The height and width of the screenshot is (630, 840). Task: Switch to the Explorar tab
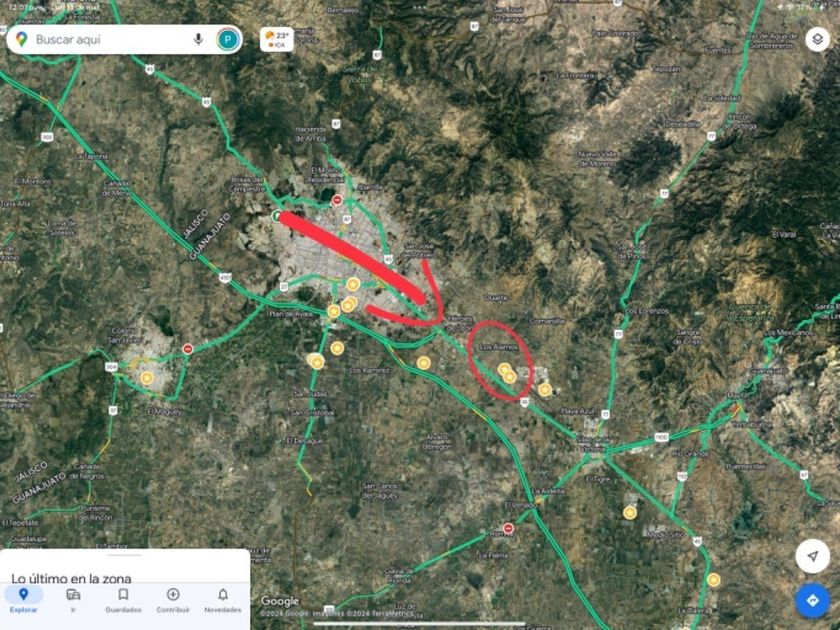click(x=23, y=600)
